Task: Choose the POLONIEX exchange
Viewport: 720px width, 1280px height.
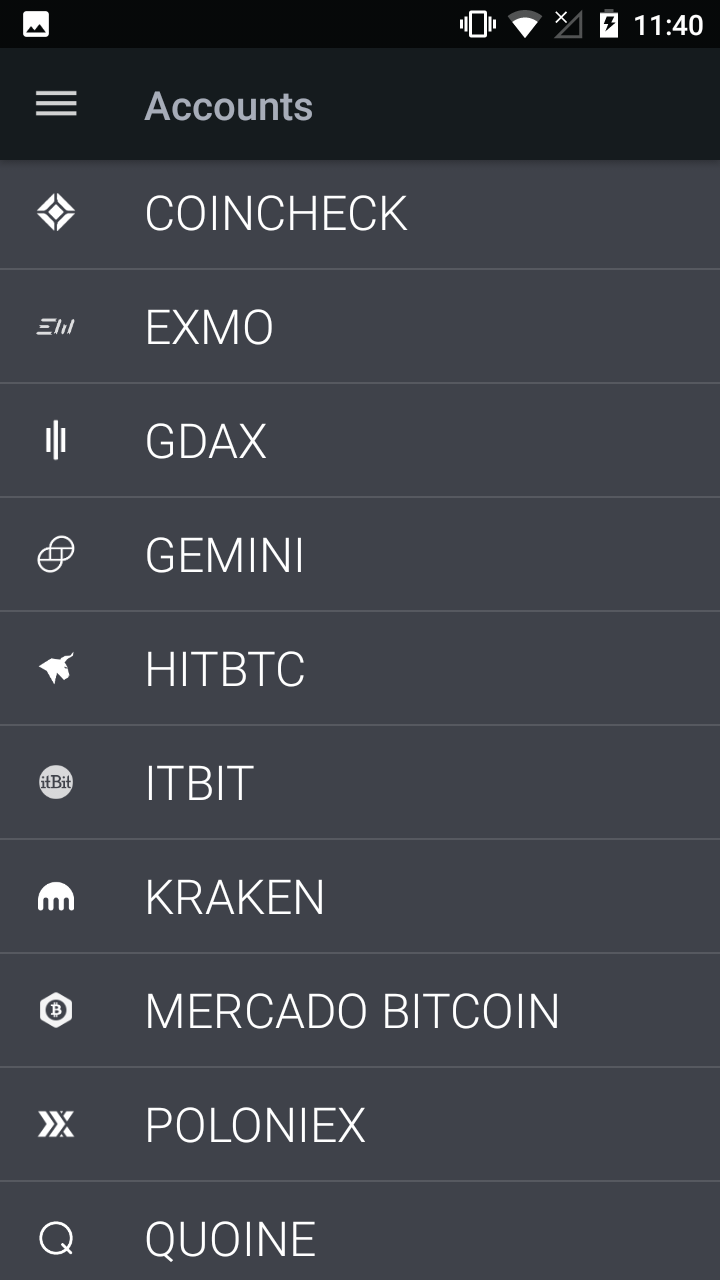Action: (x=360, y=1125)
